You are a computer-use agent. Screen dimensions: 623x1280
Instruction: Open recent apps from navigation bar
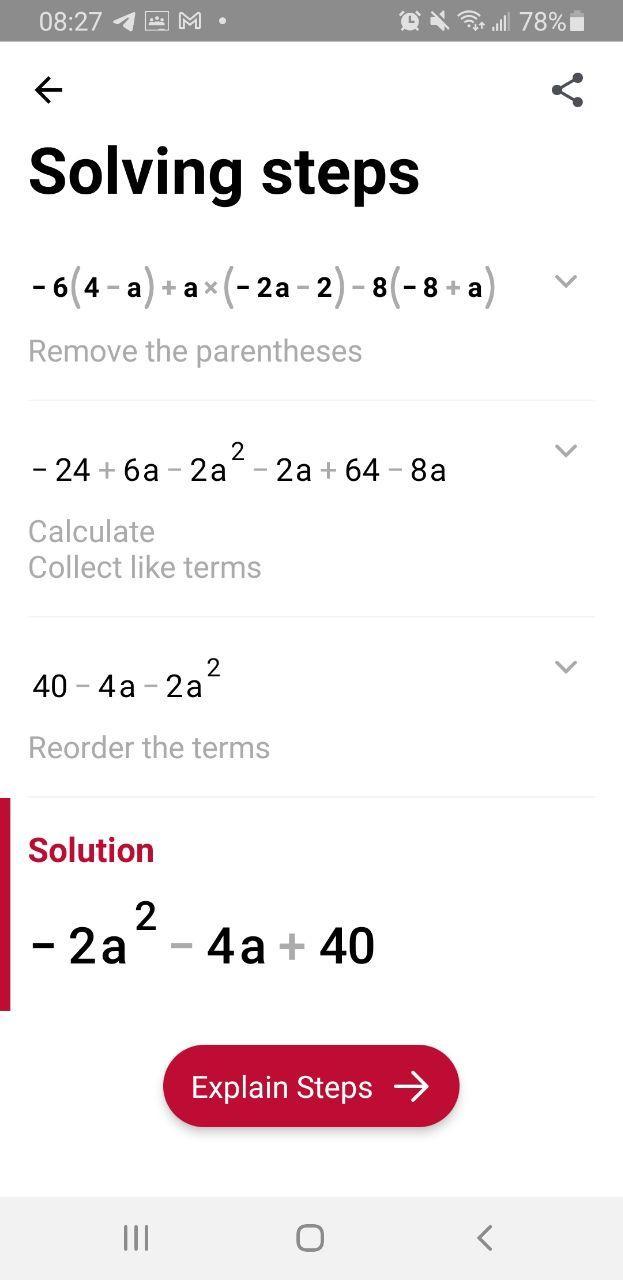coord(136,1238)
